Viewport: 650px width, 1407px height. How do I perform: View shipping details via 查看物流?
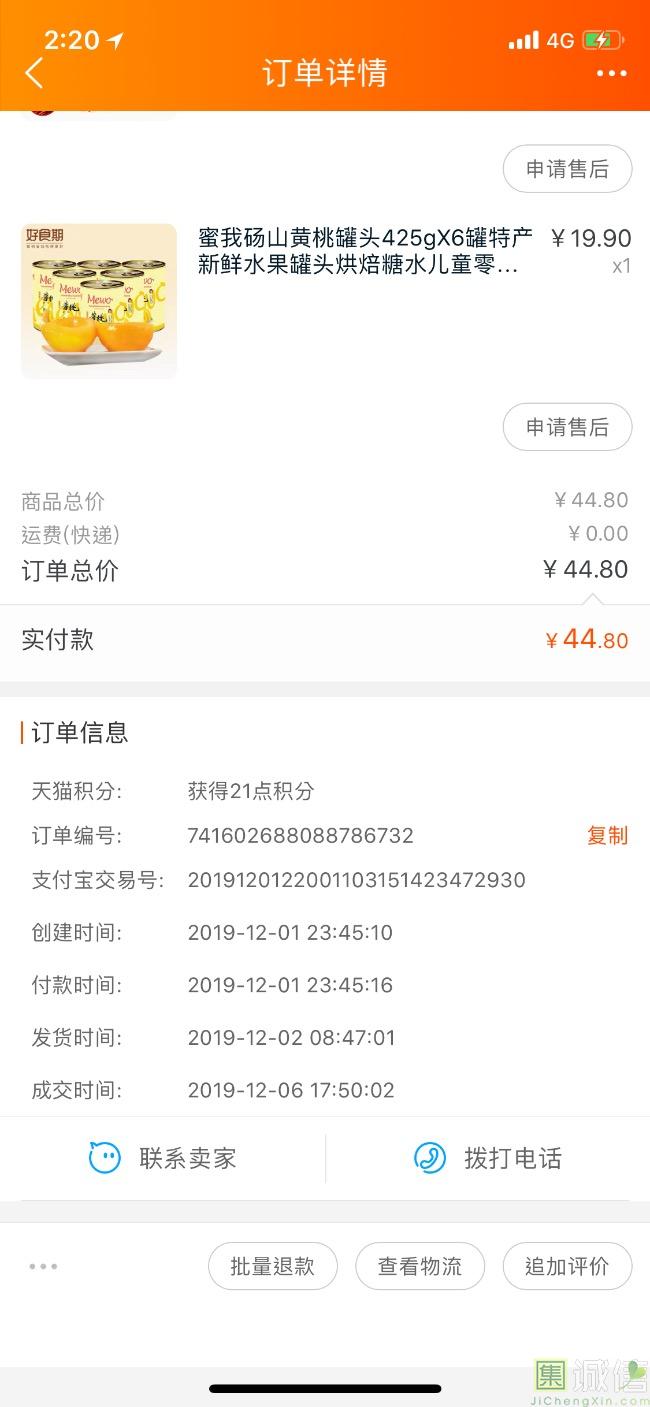point(420,1266)
